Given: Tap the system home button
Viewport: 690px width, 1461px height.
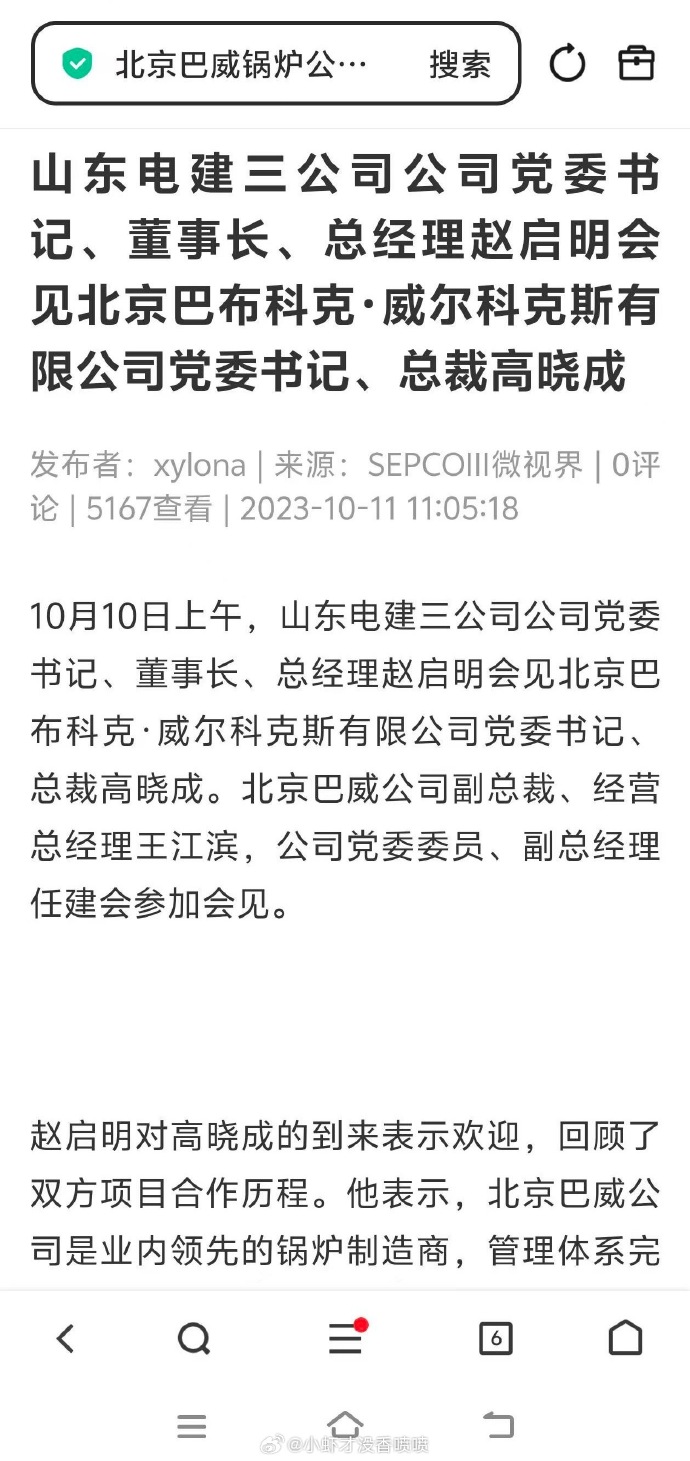Looking at the screenshot, I should pyautogui.click(x=345, y=1426).
